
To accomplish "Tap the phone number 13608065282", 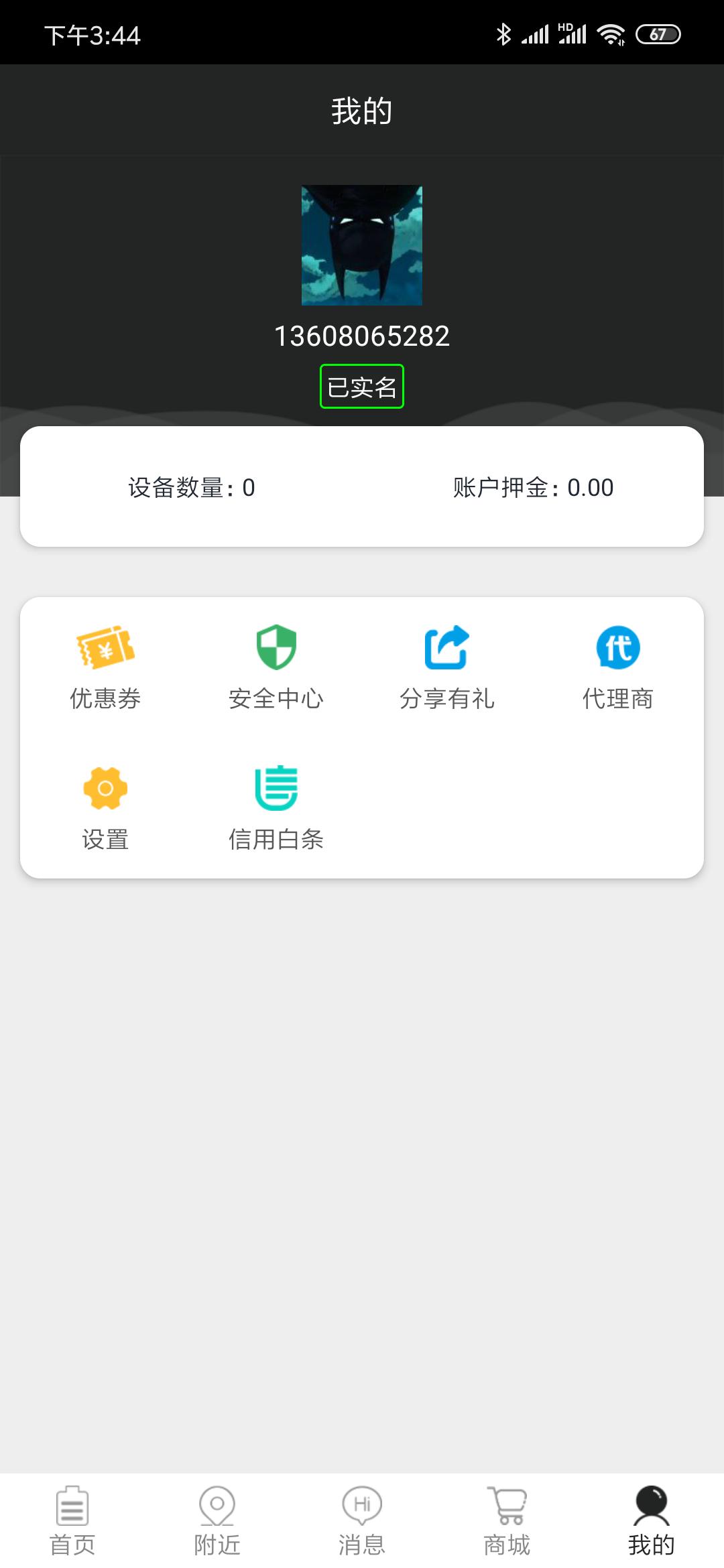I will [x=361, y=336].
